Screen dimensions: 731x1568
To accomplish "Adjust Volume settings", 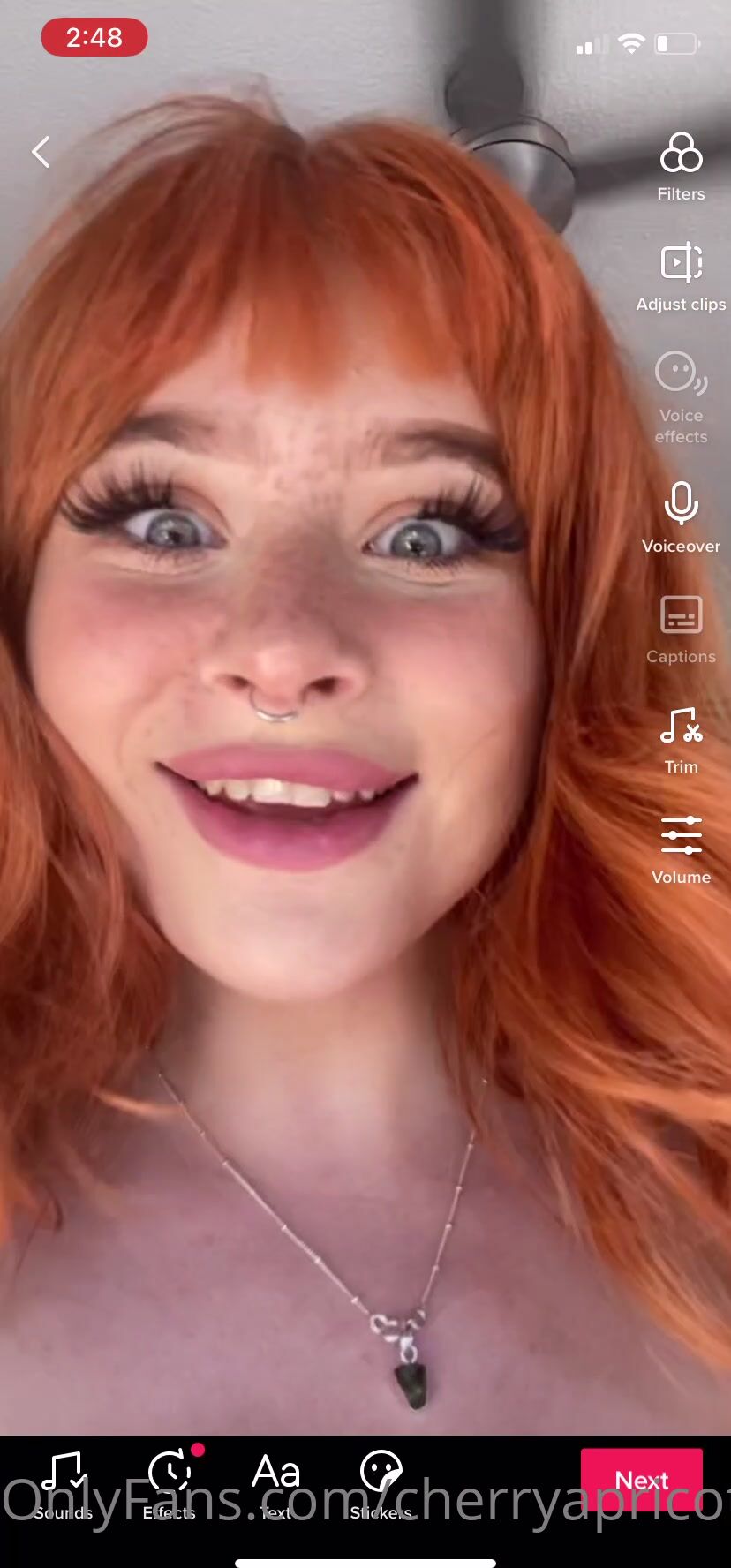I will point(681,848).
